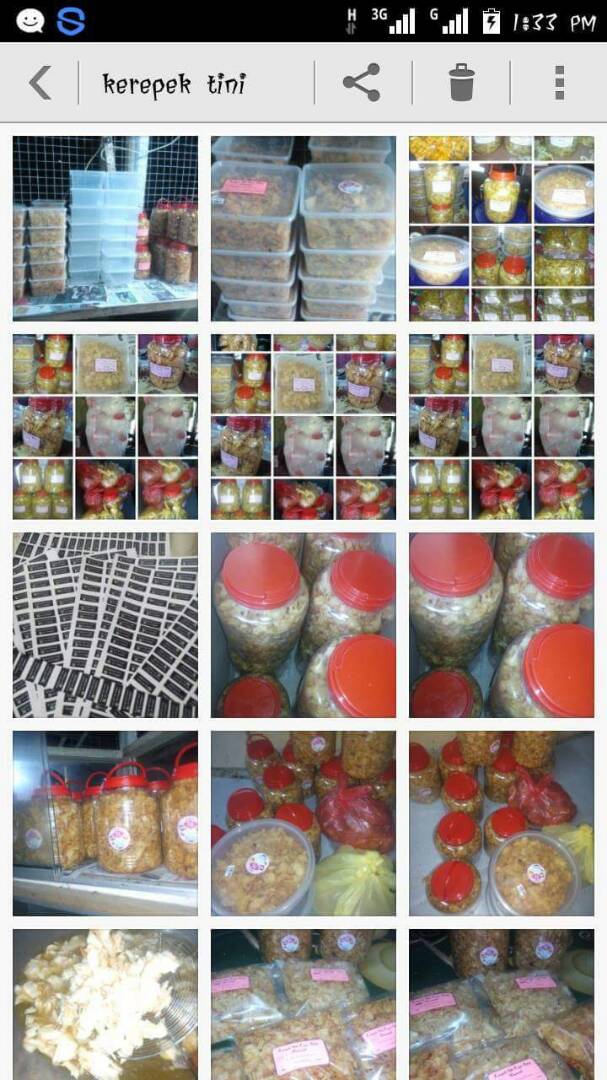Go back from kerepek tini album
Image resolution: width=607 pixels, height=1080 pixels.
40,83
